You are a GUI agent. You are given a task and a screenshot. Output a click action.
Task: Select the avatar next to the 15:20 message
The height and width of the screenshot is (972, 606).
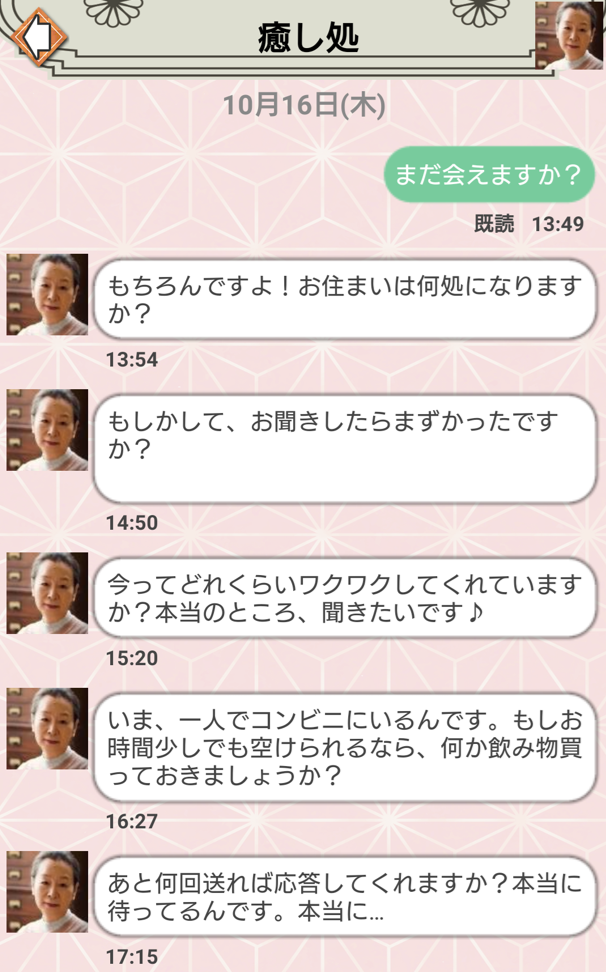[x=47, y=593]
